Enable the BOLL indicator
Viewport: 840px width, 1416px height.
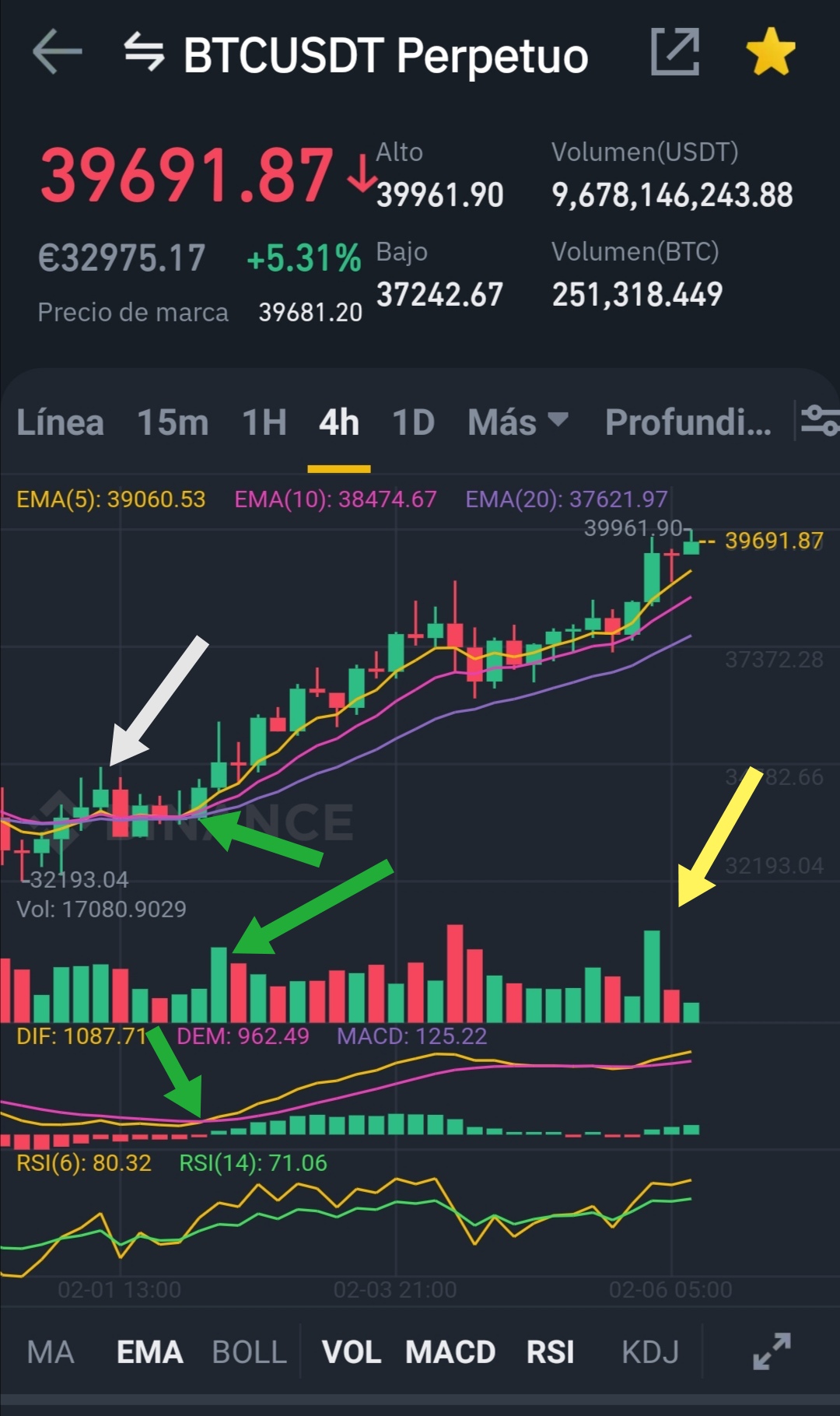click(x=250, y=1352)
